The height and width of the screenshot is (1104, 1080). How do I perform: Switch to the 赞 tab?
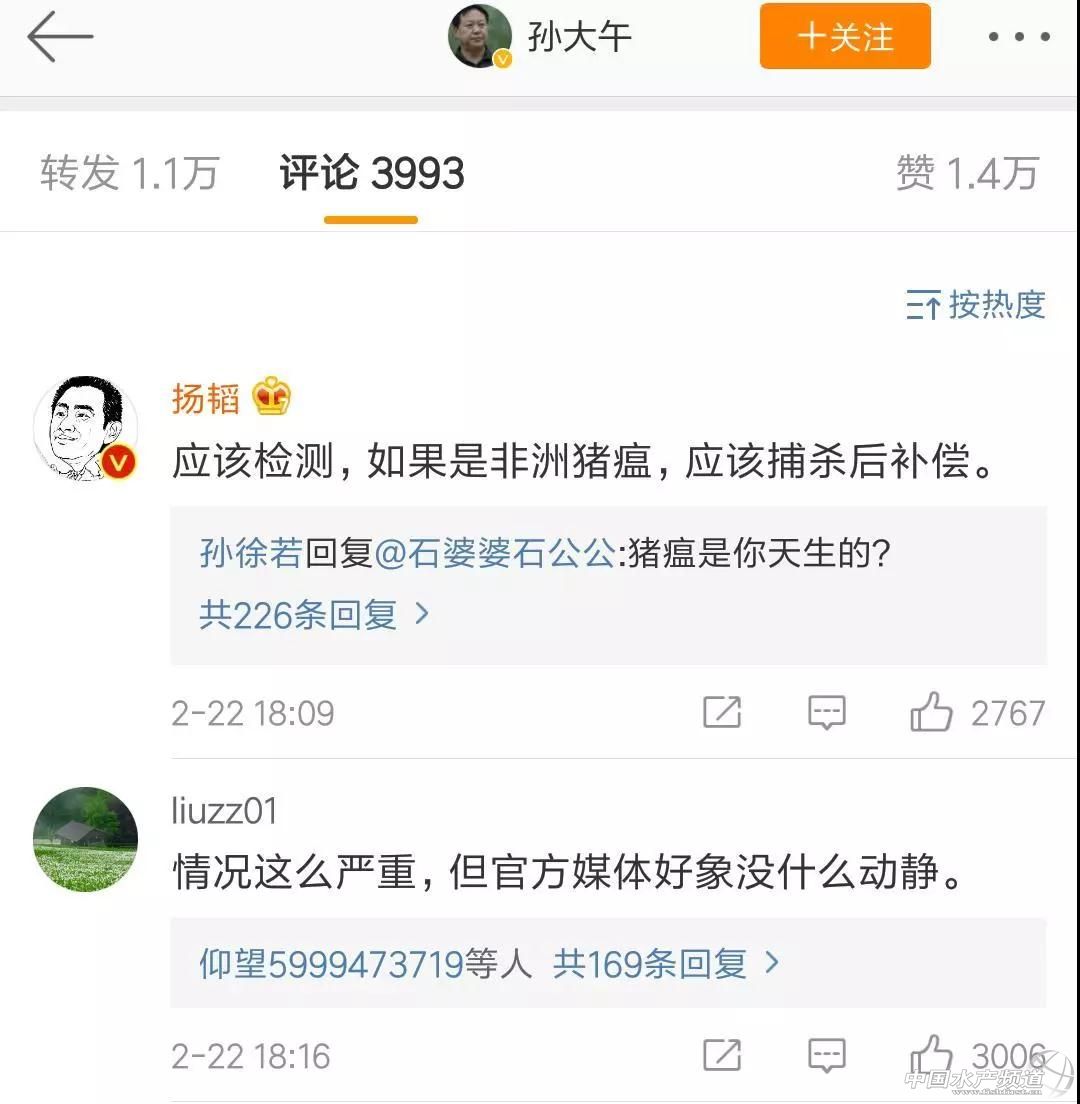966,174
